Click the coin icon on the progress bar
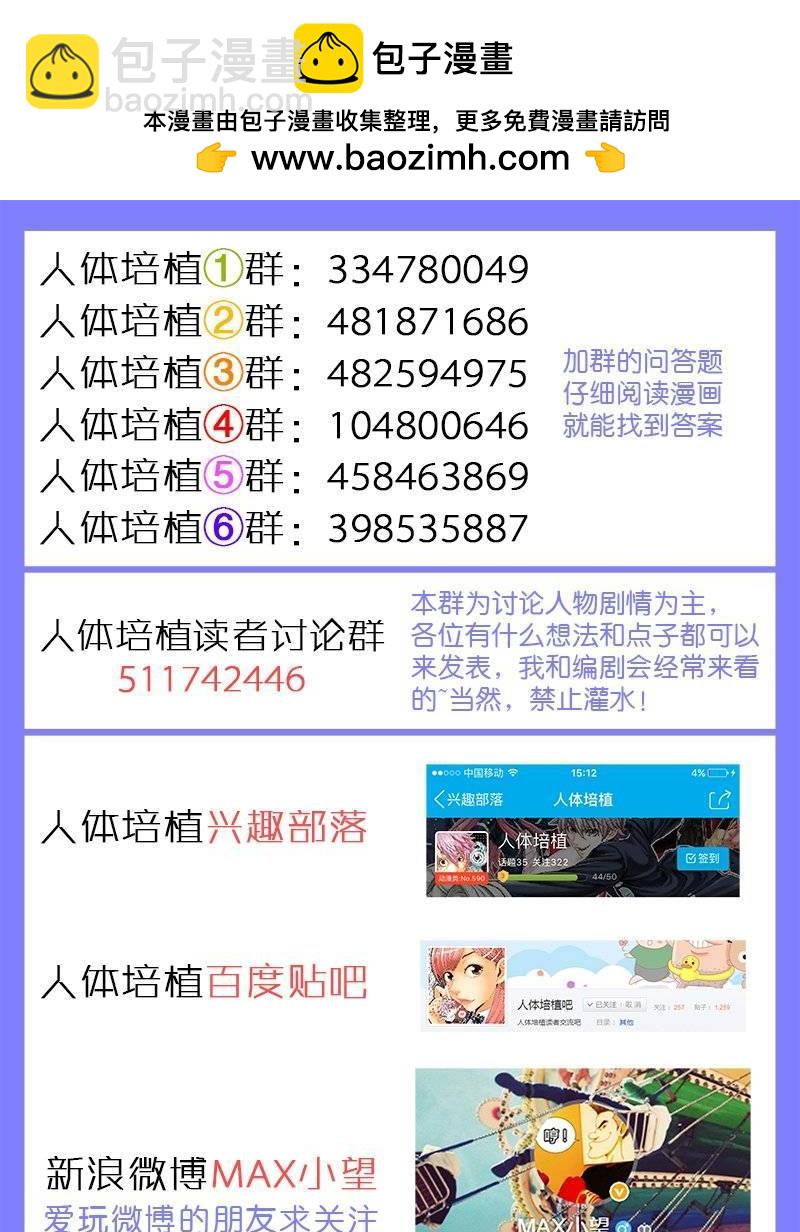The image size is (800, 1232). pos(503,875)
